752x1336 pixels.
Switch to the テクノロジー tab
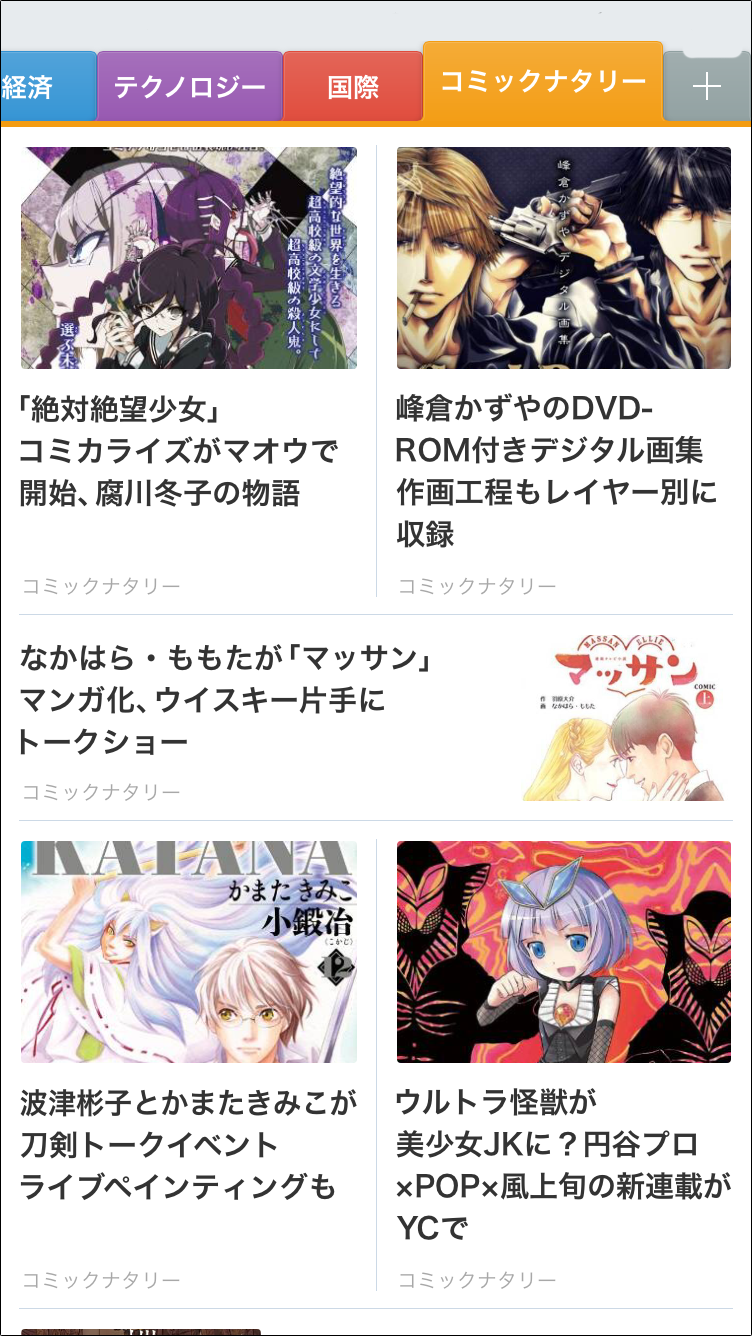point(190,86)
